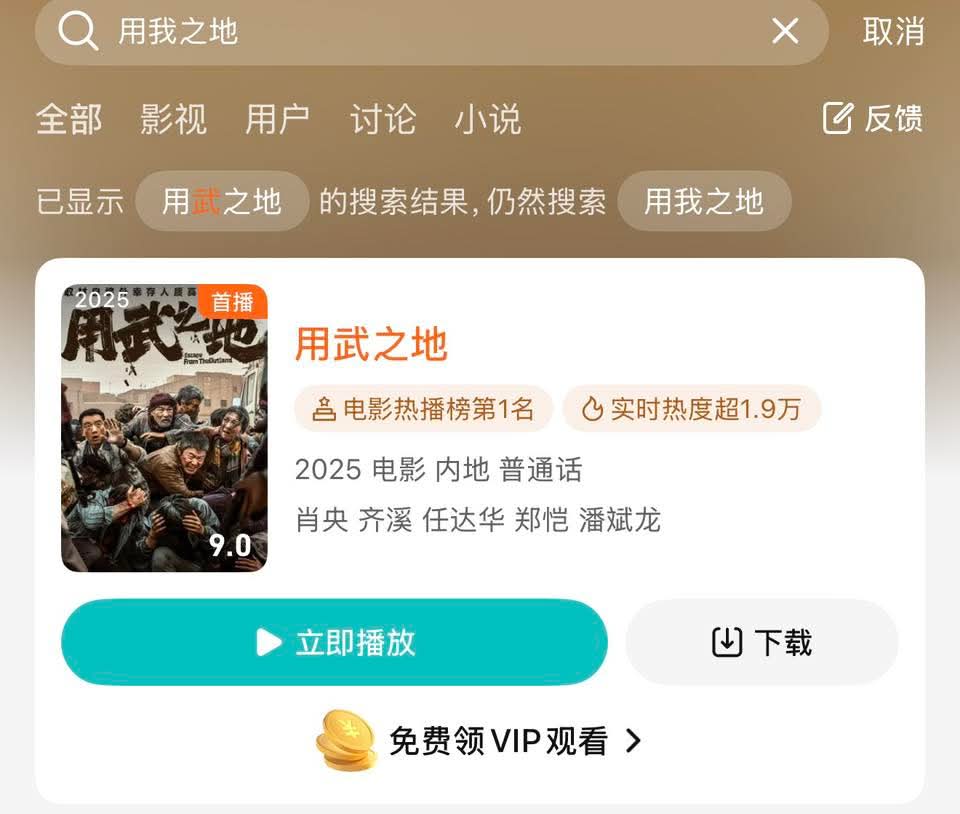Switch to the 讨论 tab
Screen dimensions: 960x814
click(382, 119)
